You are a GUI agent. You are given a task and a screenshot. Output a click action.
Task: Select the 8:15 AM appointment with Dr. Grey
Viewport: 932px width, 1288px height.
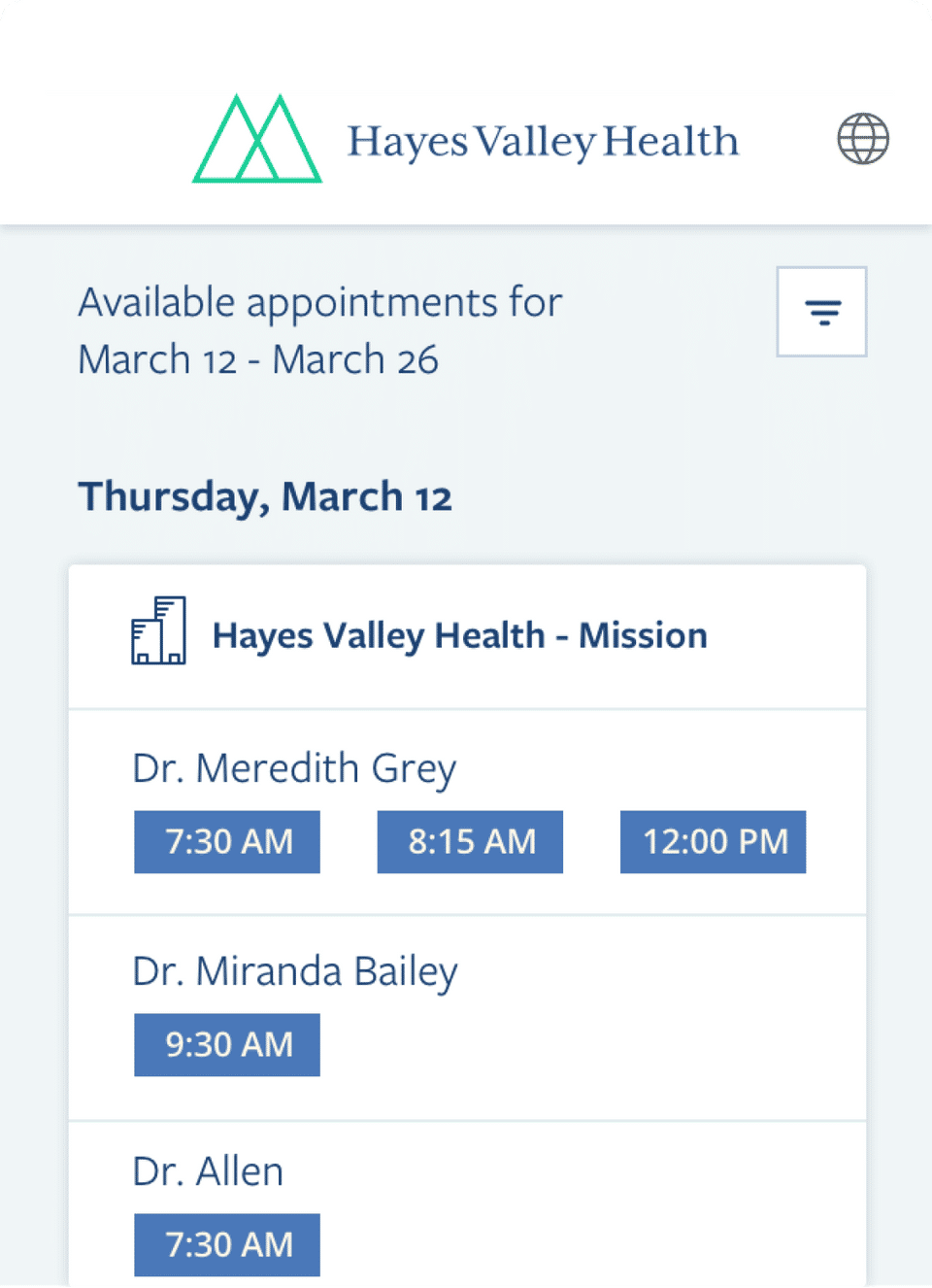pyautogui.click(x=469, y=841)
